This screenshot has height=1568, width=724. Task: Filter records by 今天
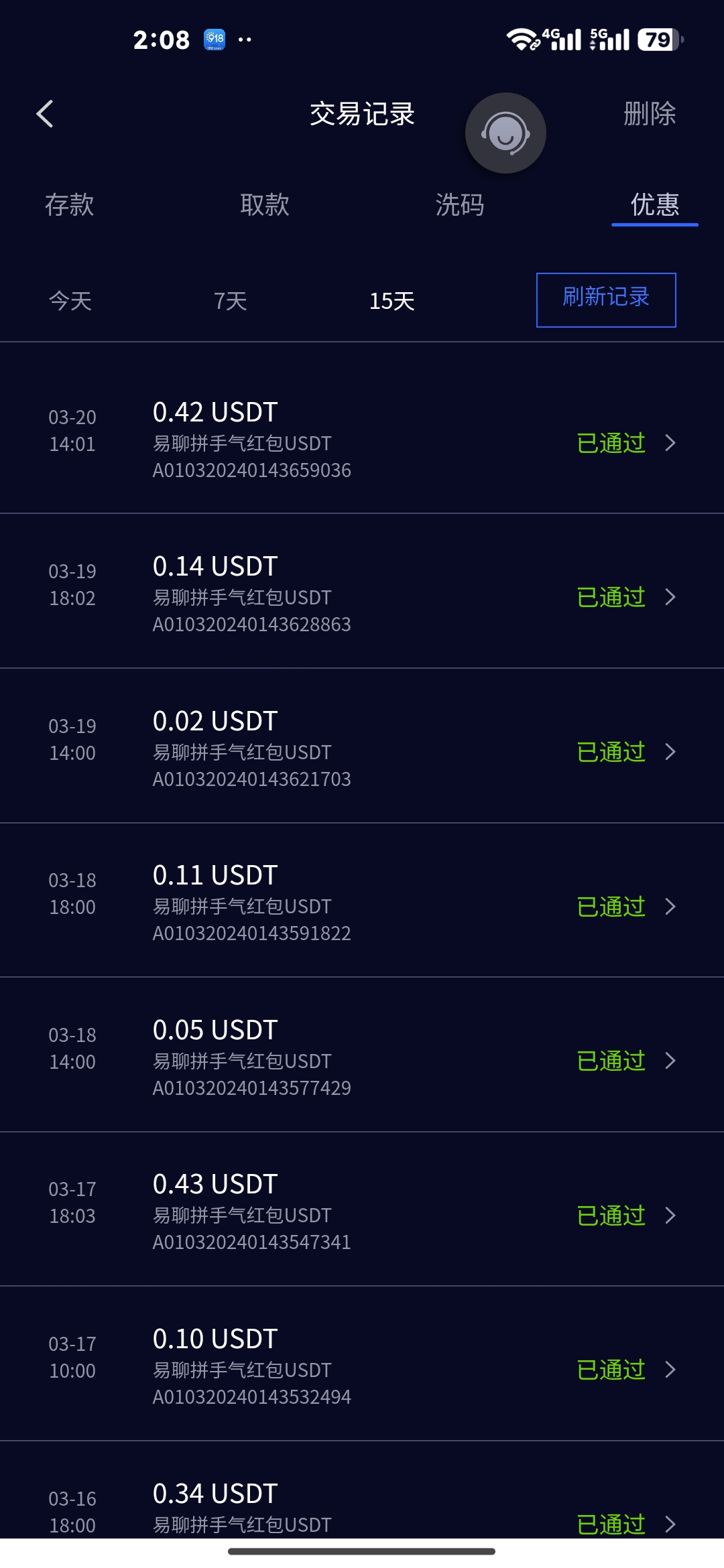[x=70, y=301]
